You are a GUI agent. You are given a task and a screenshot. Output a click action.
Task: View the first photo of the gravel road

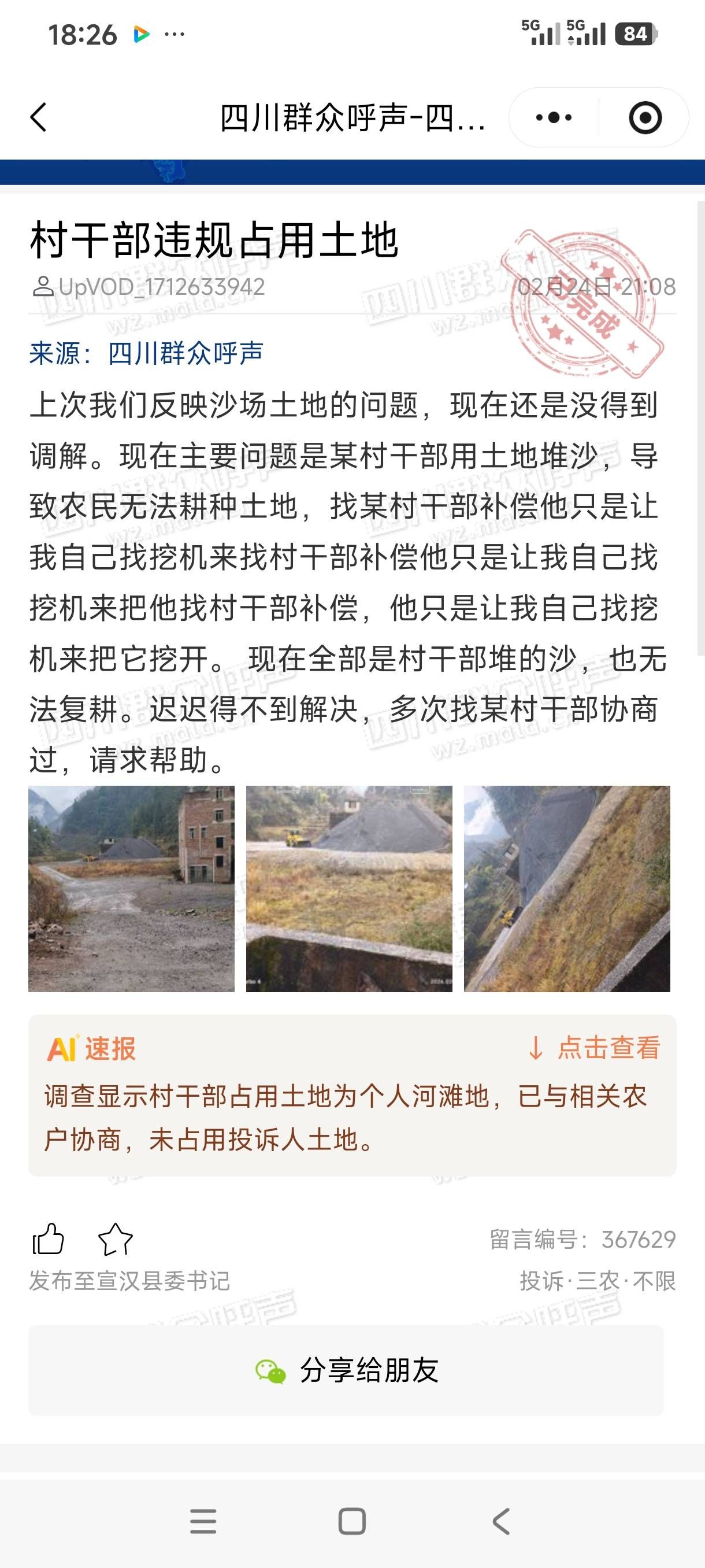[x=131, y=889]
